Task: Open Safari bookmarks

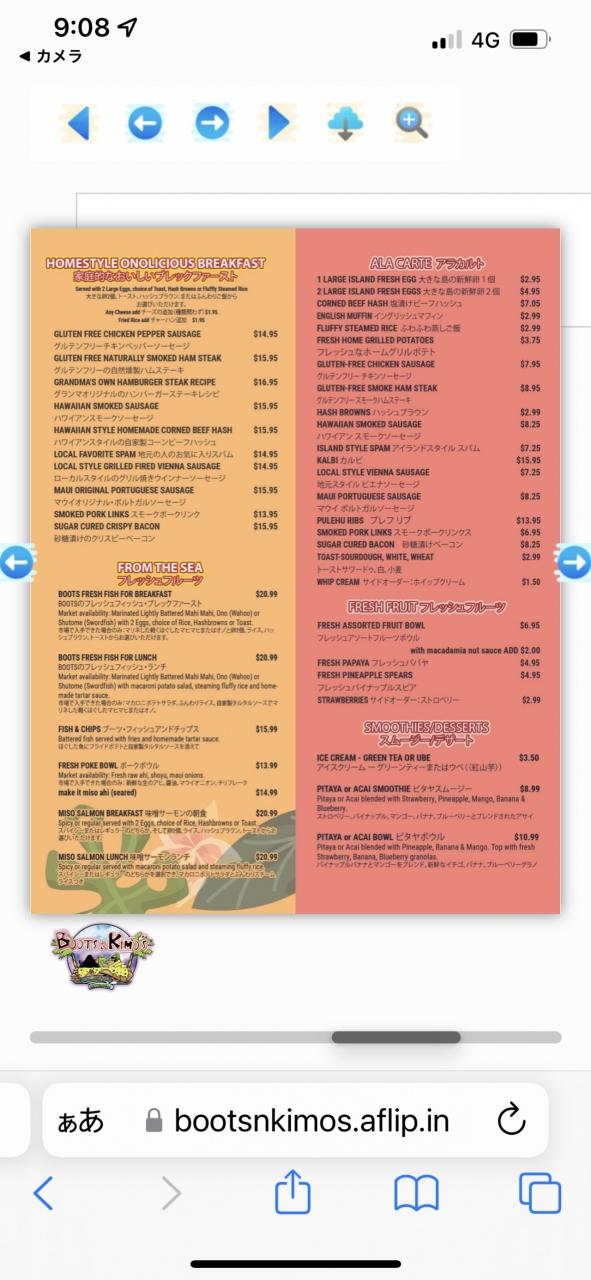Action: click(416, 1193)
